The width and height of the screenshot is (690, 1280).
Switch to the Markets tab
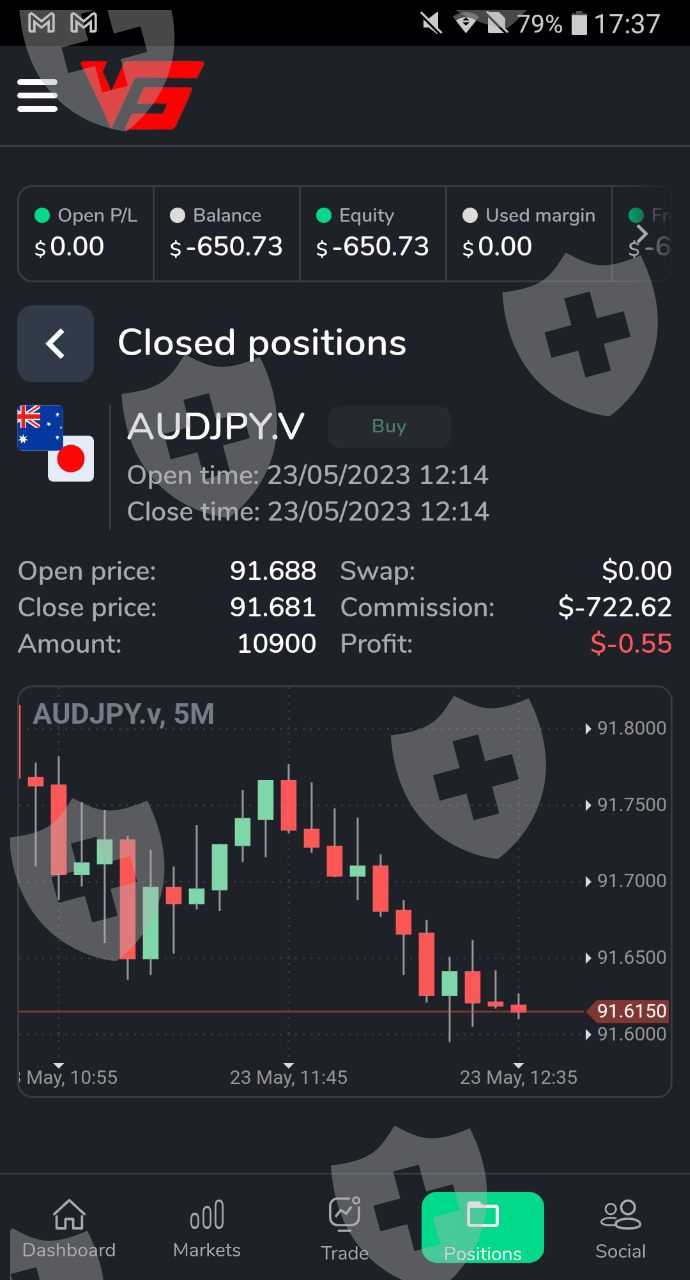[207, 1229]
